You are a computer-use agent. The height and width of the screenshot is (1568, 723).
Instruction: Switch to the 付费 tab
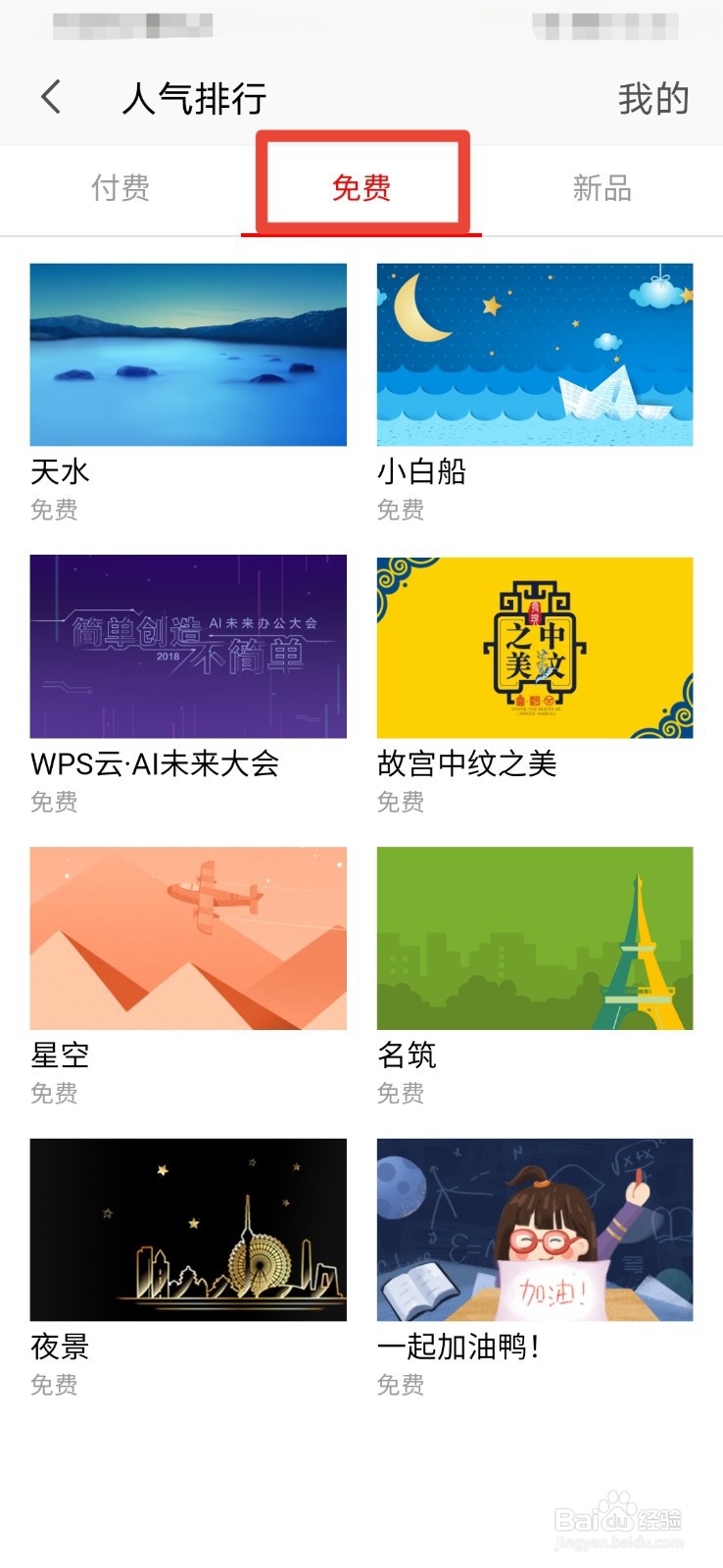(120, 187)
